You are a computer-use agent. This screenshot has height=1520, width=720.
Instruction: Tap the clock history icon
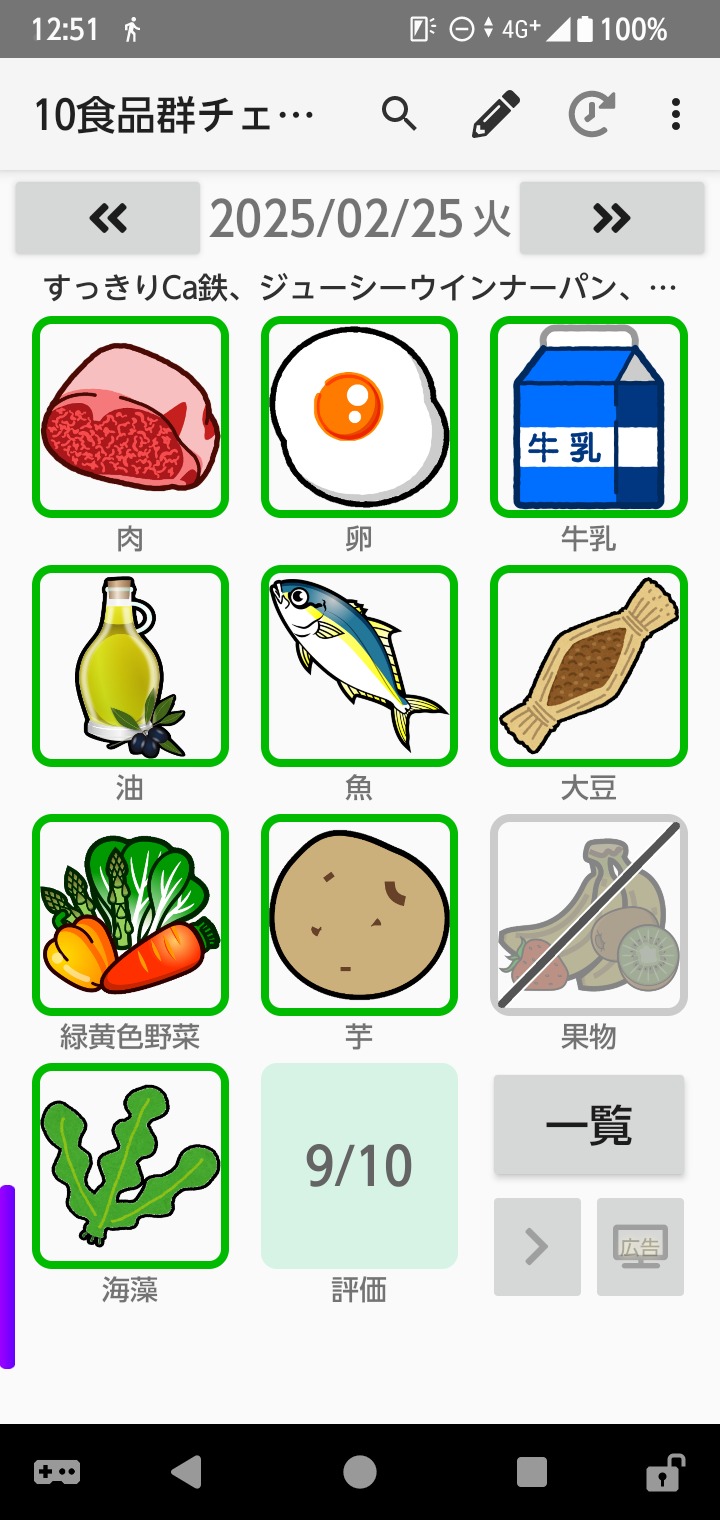point(592,115)
